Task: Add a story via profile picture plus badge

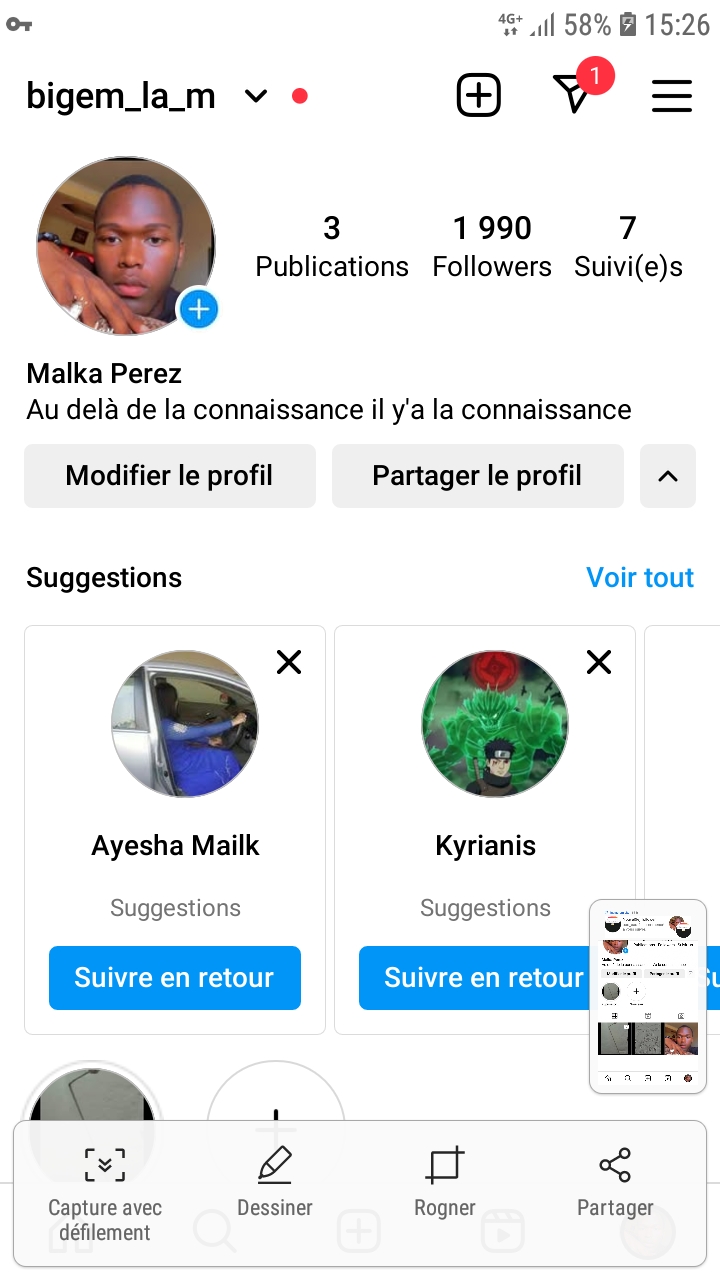Action: pos(198,308)
